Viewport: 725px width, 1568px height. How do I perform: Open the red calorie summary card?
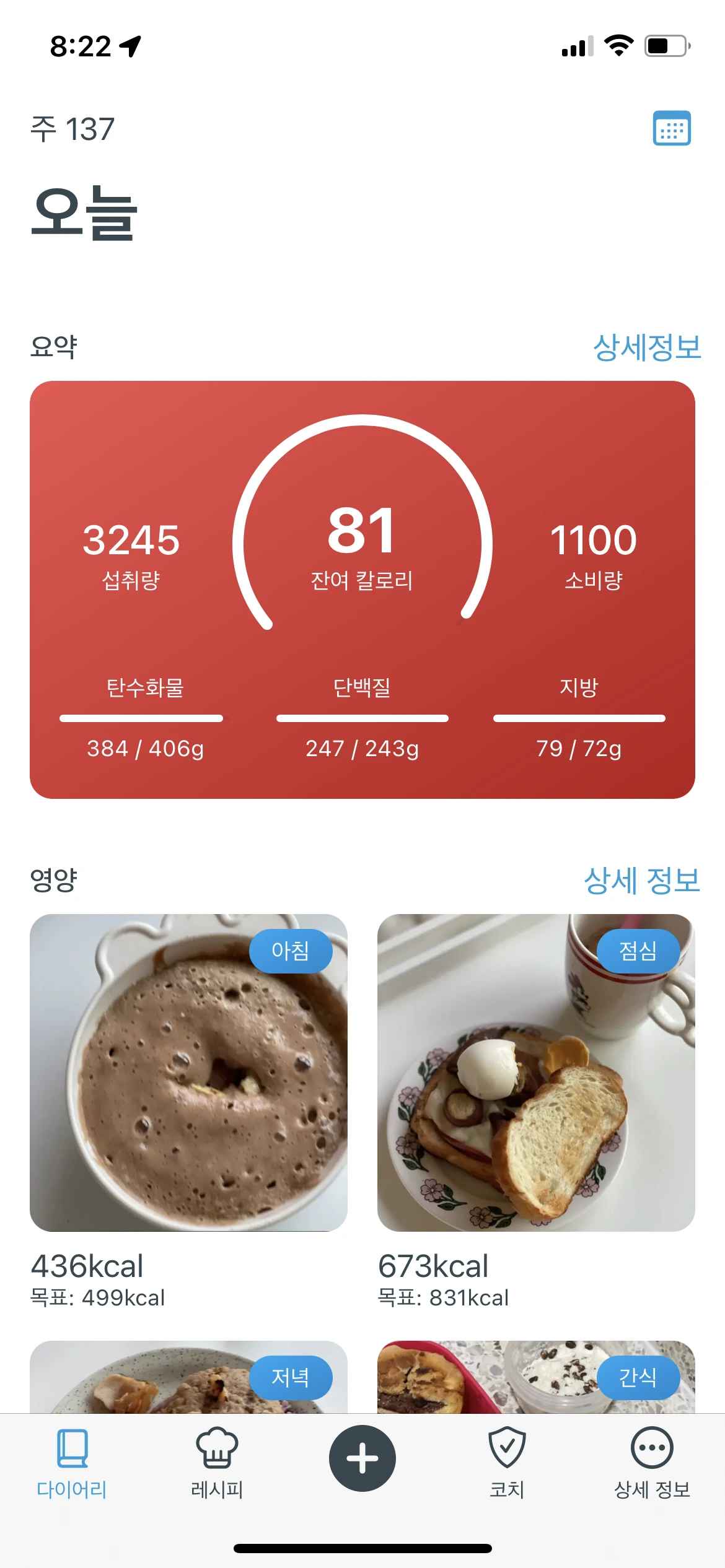click(362, 589)
